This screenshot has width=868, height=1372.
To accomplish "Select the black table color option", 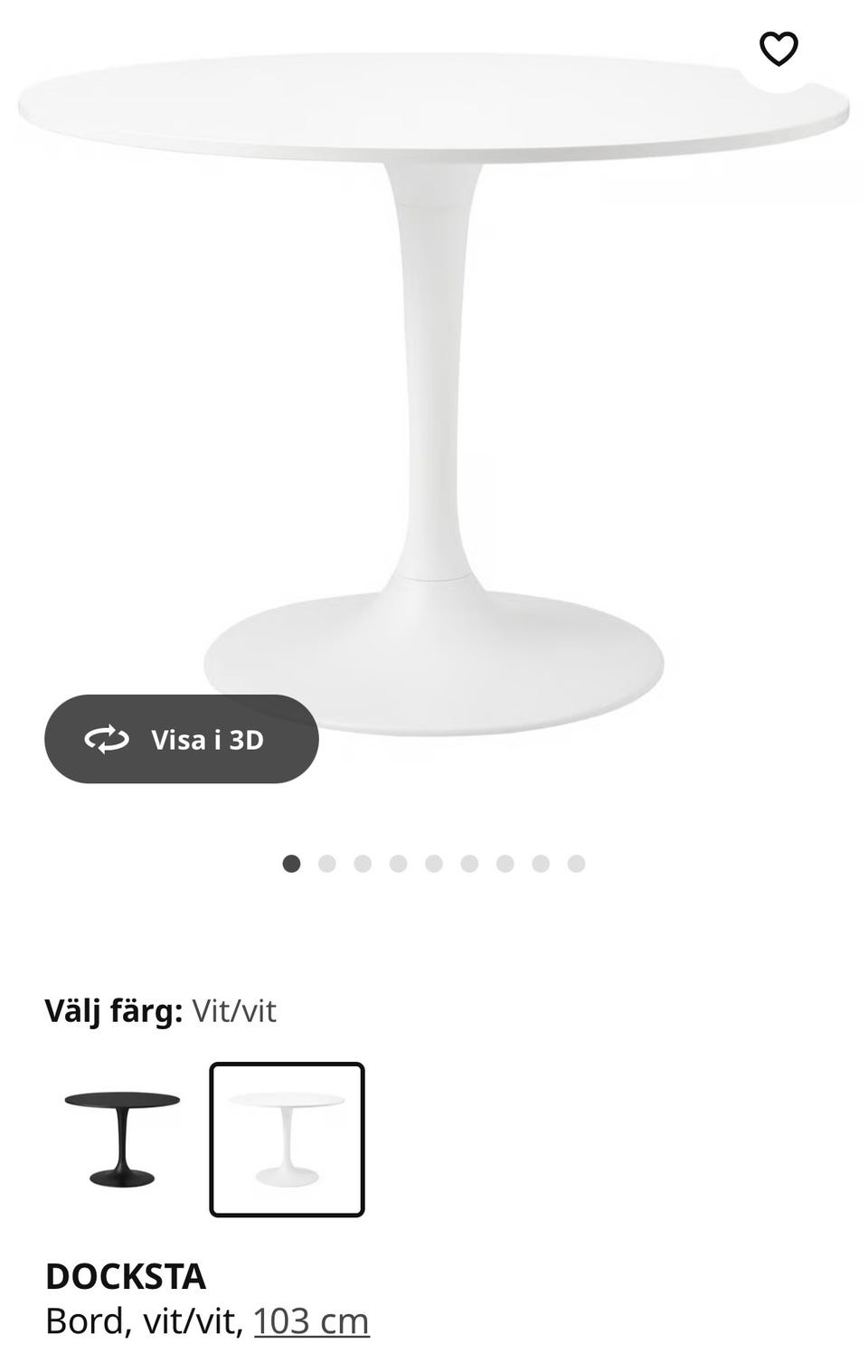I will pos(122,1139).
